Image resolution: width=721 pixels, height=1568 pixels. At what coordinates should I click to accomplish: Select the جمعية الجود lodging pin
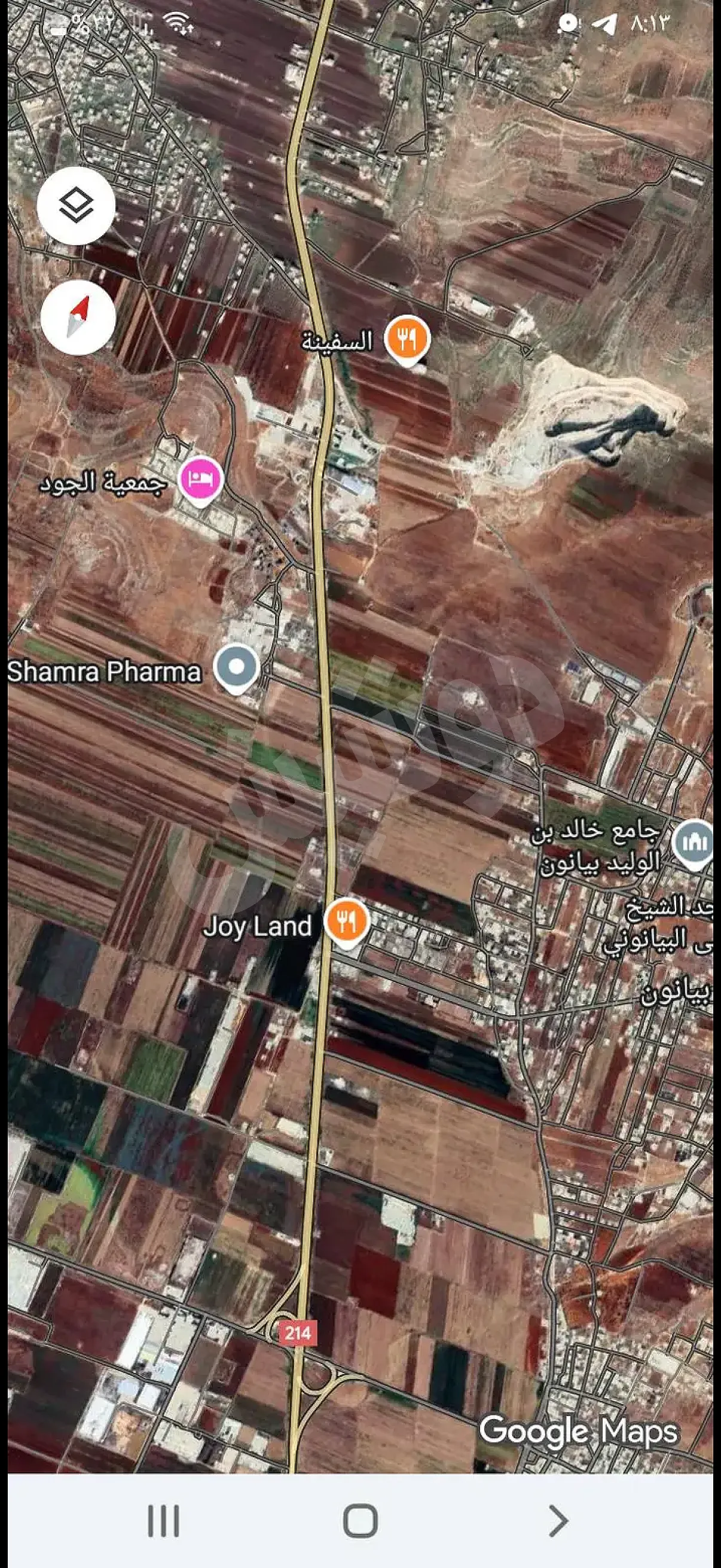coord(200,481)
